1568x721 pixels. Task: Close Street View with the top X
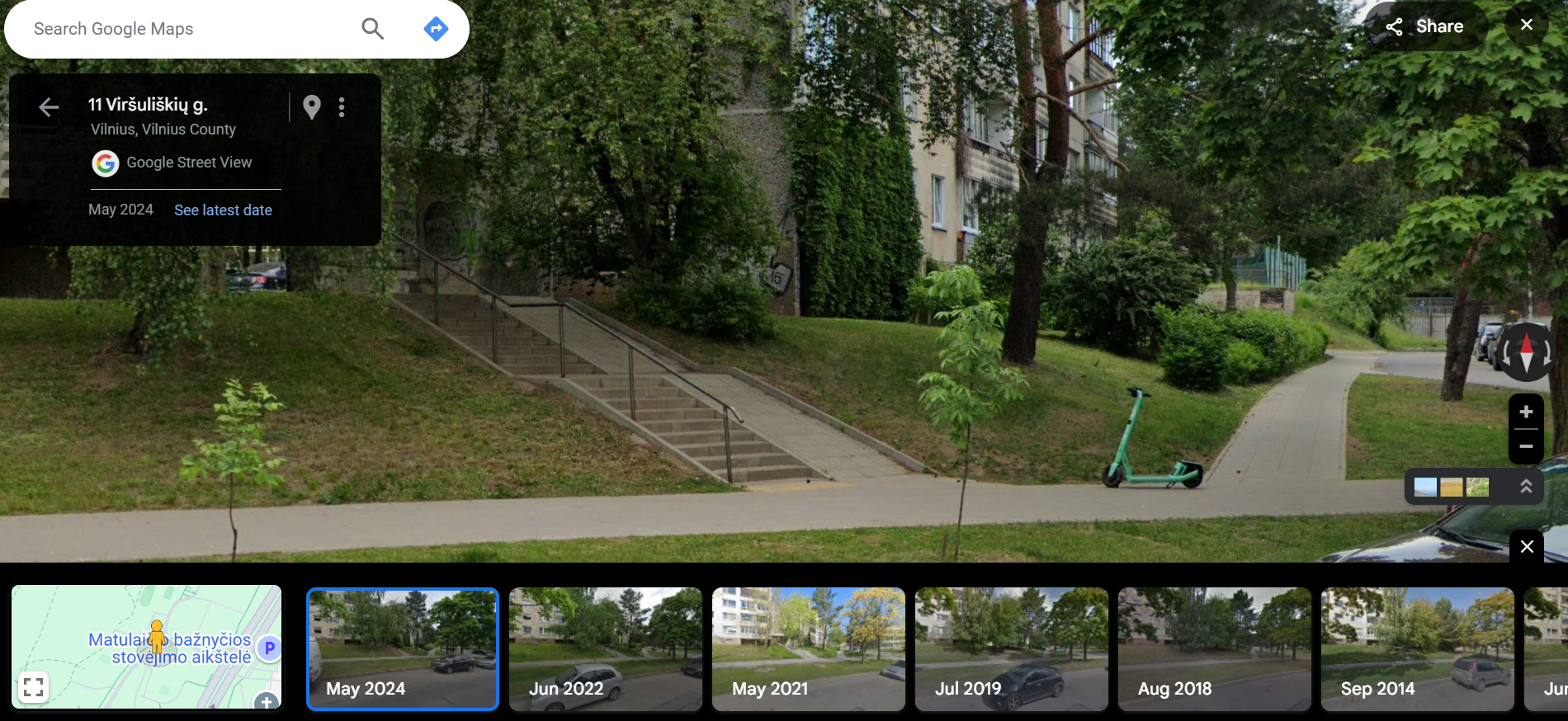[1527, 25]
